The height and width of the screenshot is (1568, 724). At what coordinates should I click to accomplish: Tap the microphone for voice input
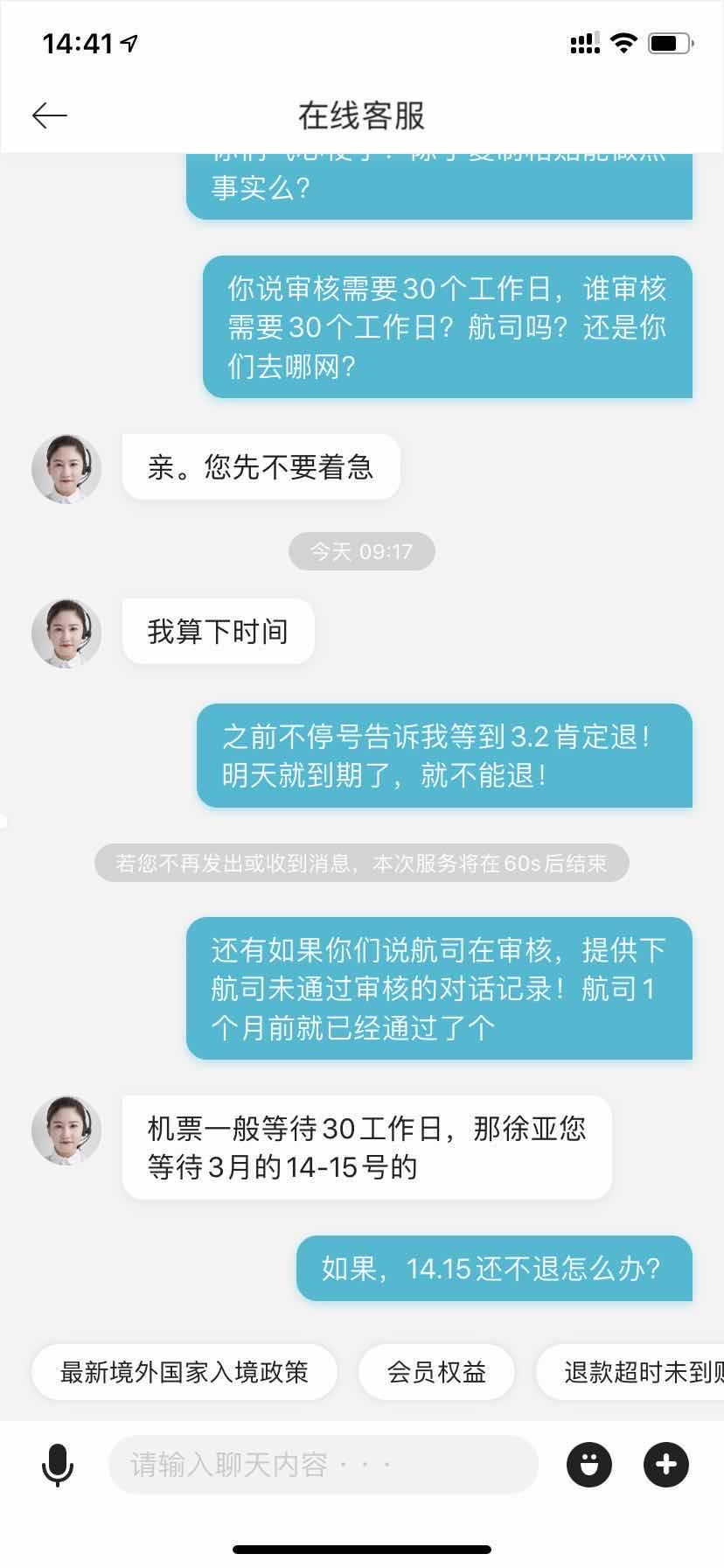coord(58,1465)
